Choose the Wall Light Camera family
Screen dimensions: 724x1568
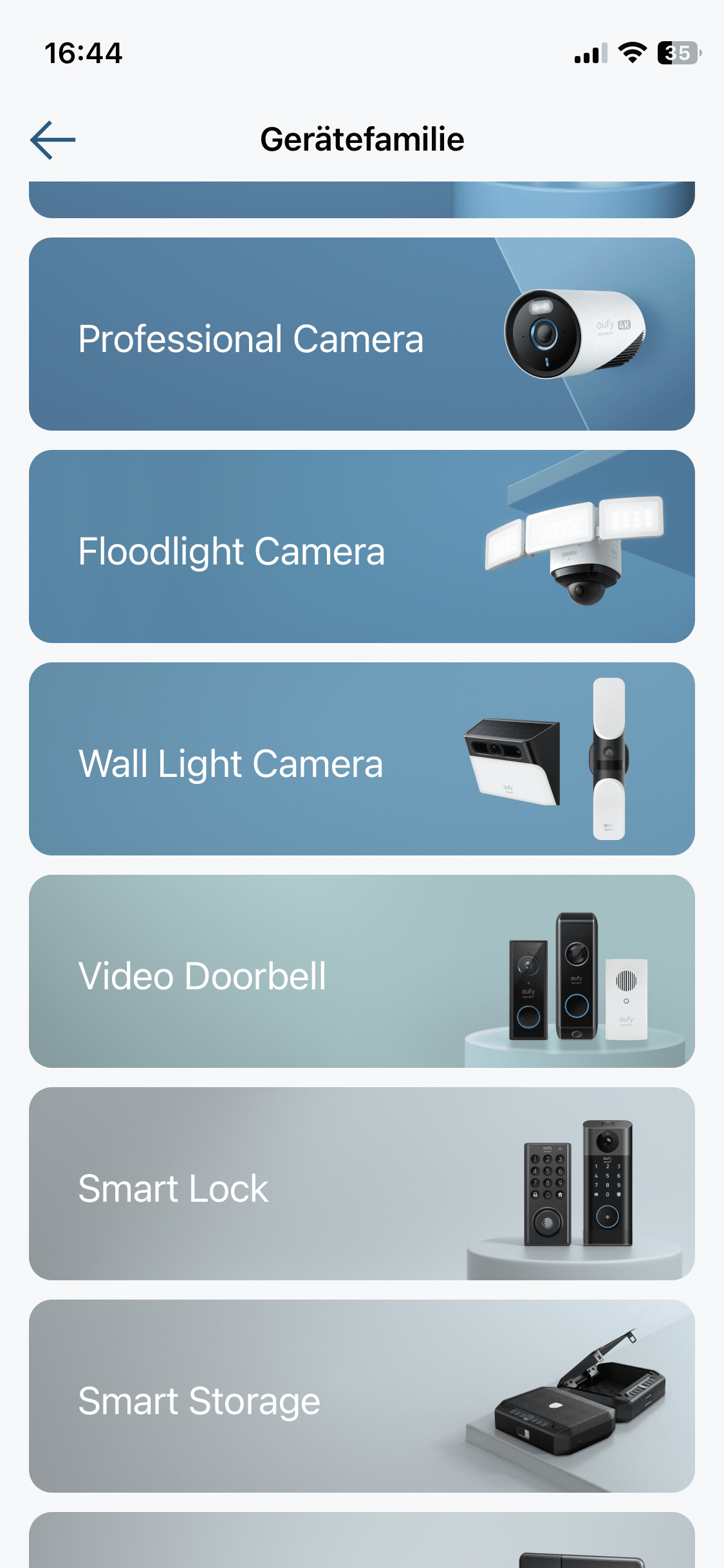point(362,759)
